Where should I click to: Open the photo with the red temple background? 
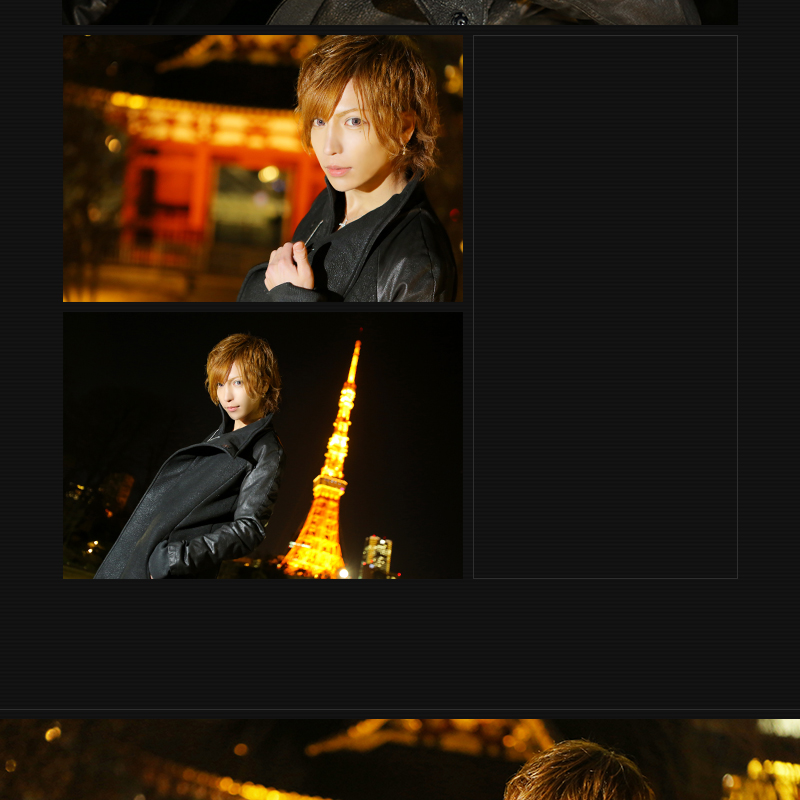coord(262,169)
